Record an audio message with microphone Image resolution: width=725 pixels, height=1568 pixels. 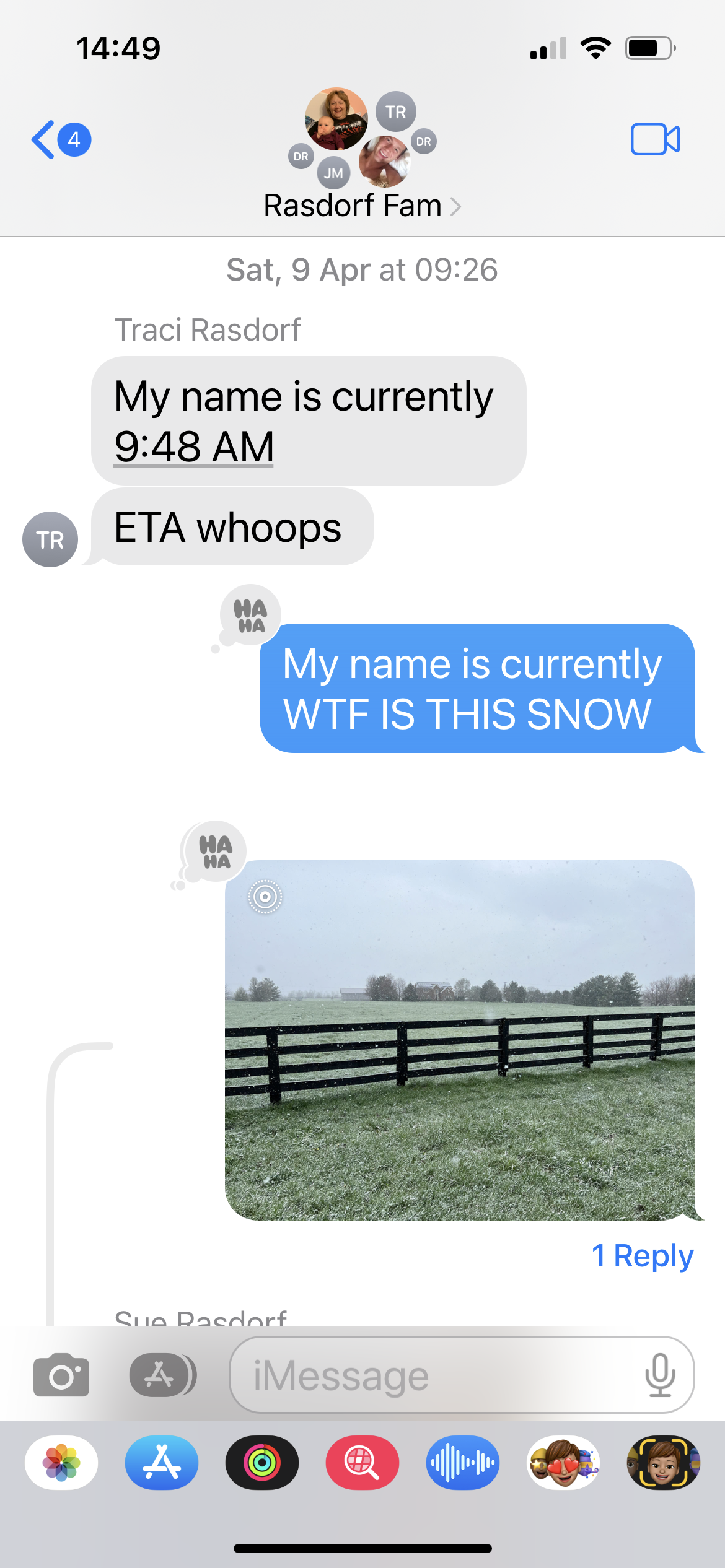pos(660,1375)
